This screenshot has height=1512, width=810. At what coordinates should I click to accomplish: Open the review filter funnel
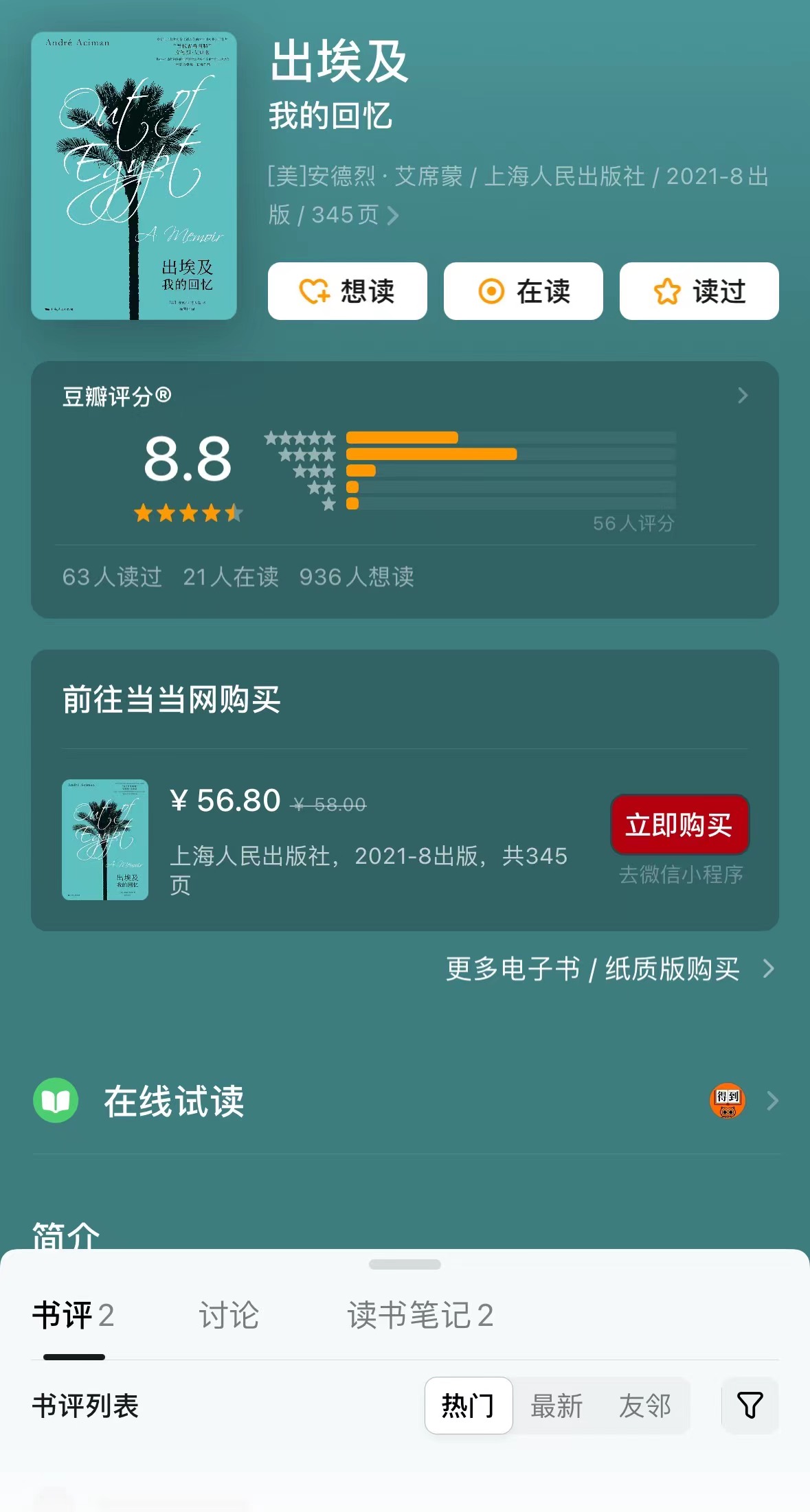[x=750, y=1406]
